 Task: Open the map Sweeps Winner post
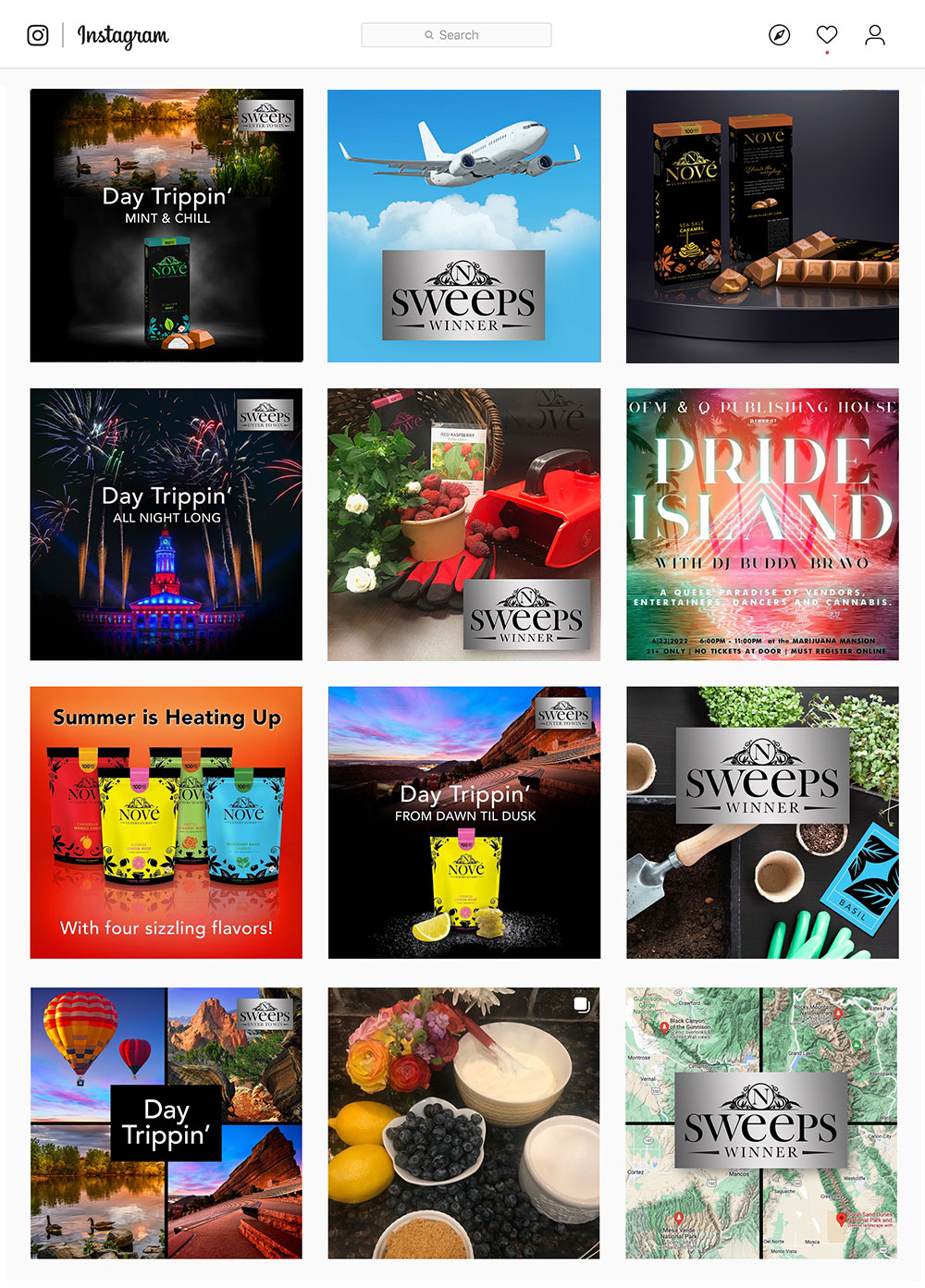(x=762, y=1122)
